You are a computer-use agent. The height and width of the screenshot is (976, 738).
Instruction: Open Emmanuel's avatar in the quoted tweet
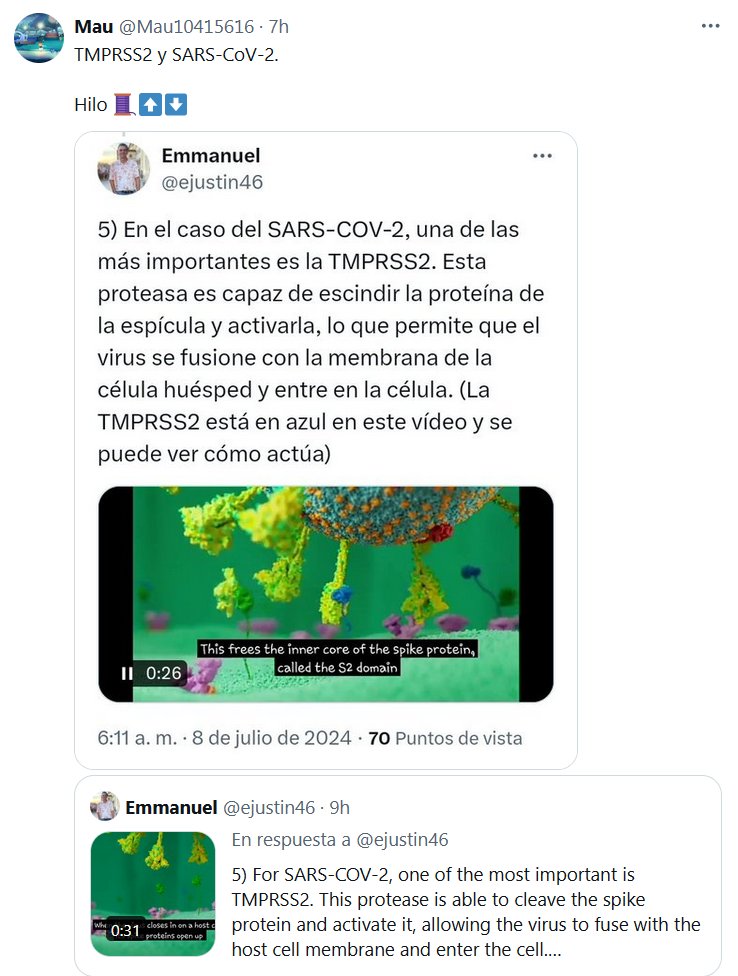coord(123,169)
